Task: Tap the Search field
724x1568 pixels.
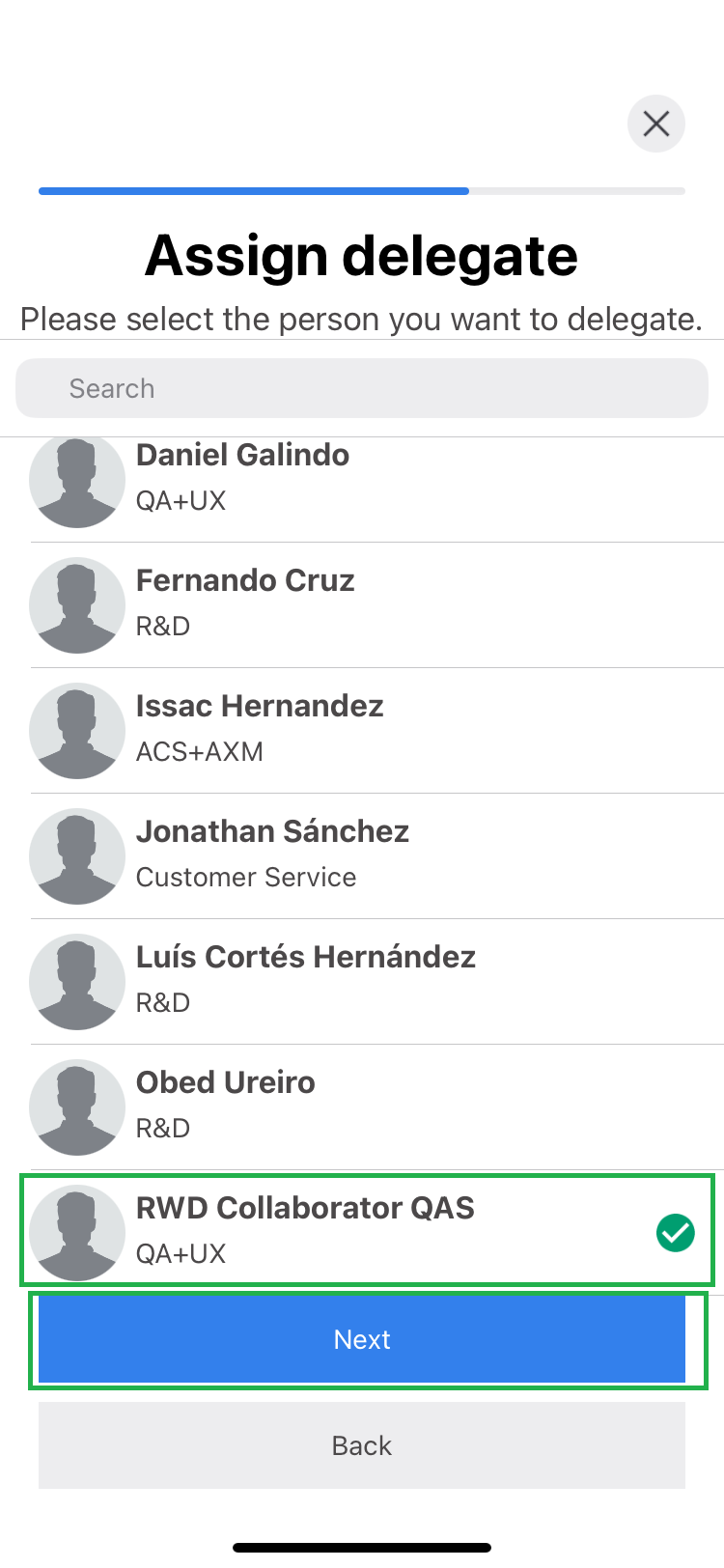Action: pos(362,388)
